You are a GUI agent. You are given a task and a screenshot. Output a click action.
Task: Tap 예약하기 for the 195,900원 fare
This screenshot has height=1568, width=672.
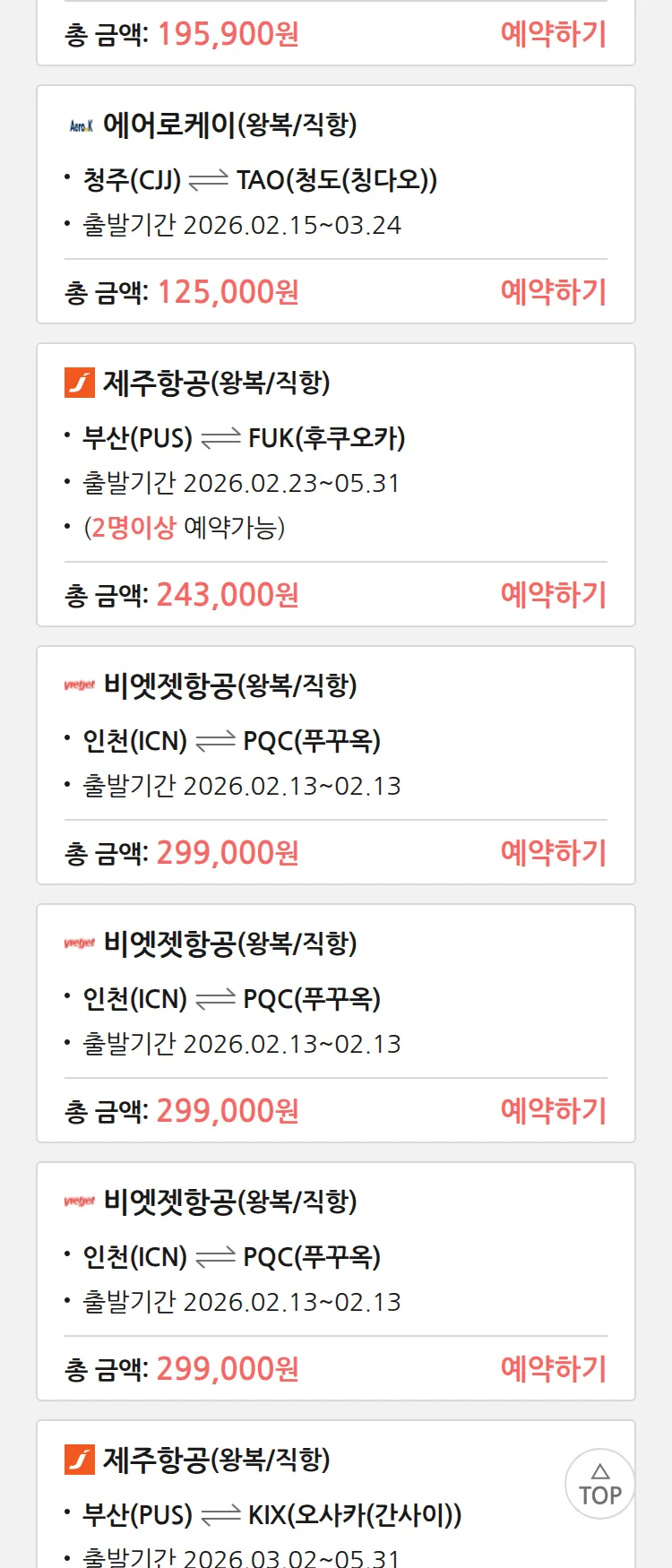pos(553,34)
